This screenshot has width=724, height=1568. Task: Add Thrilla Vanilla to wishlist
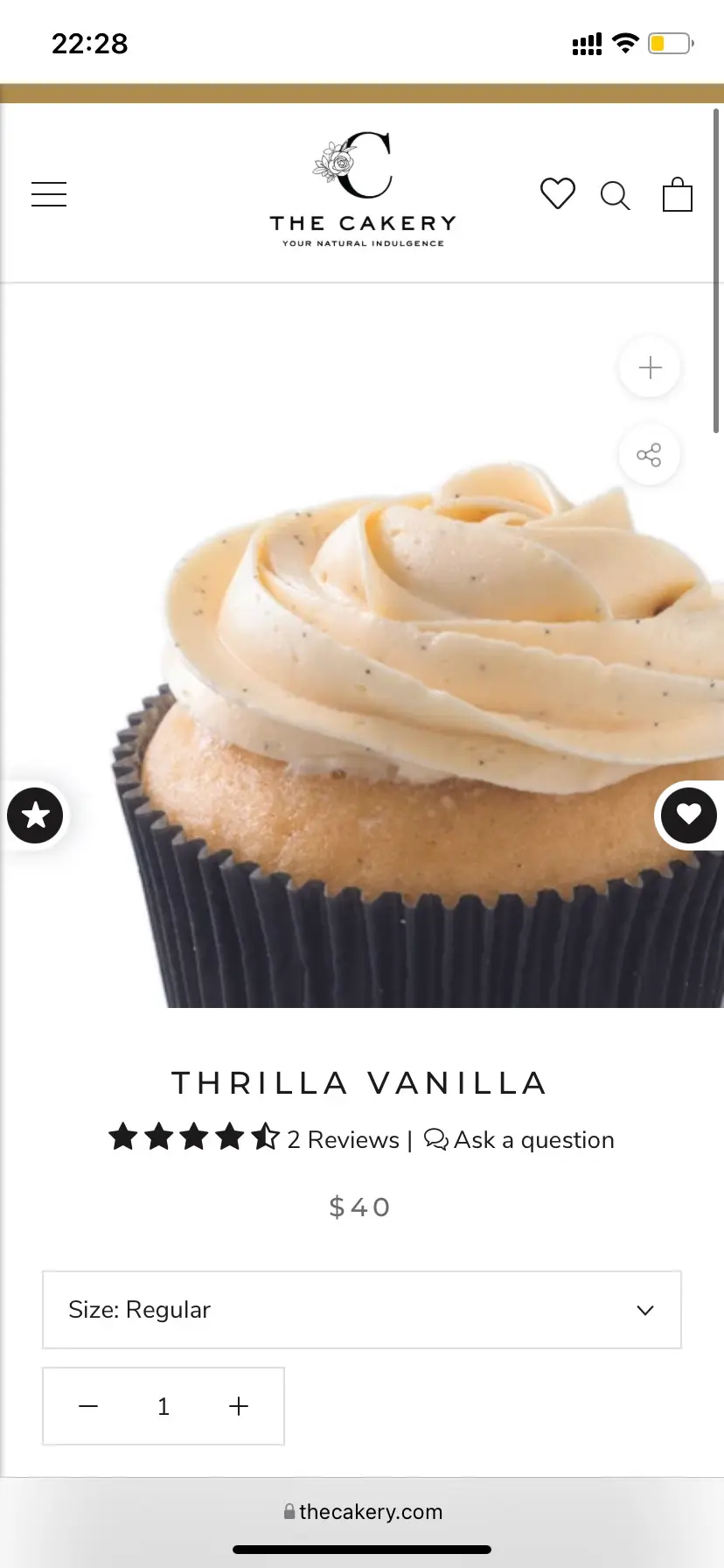coord(689,815)
